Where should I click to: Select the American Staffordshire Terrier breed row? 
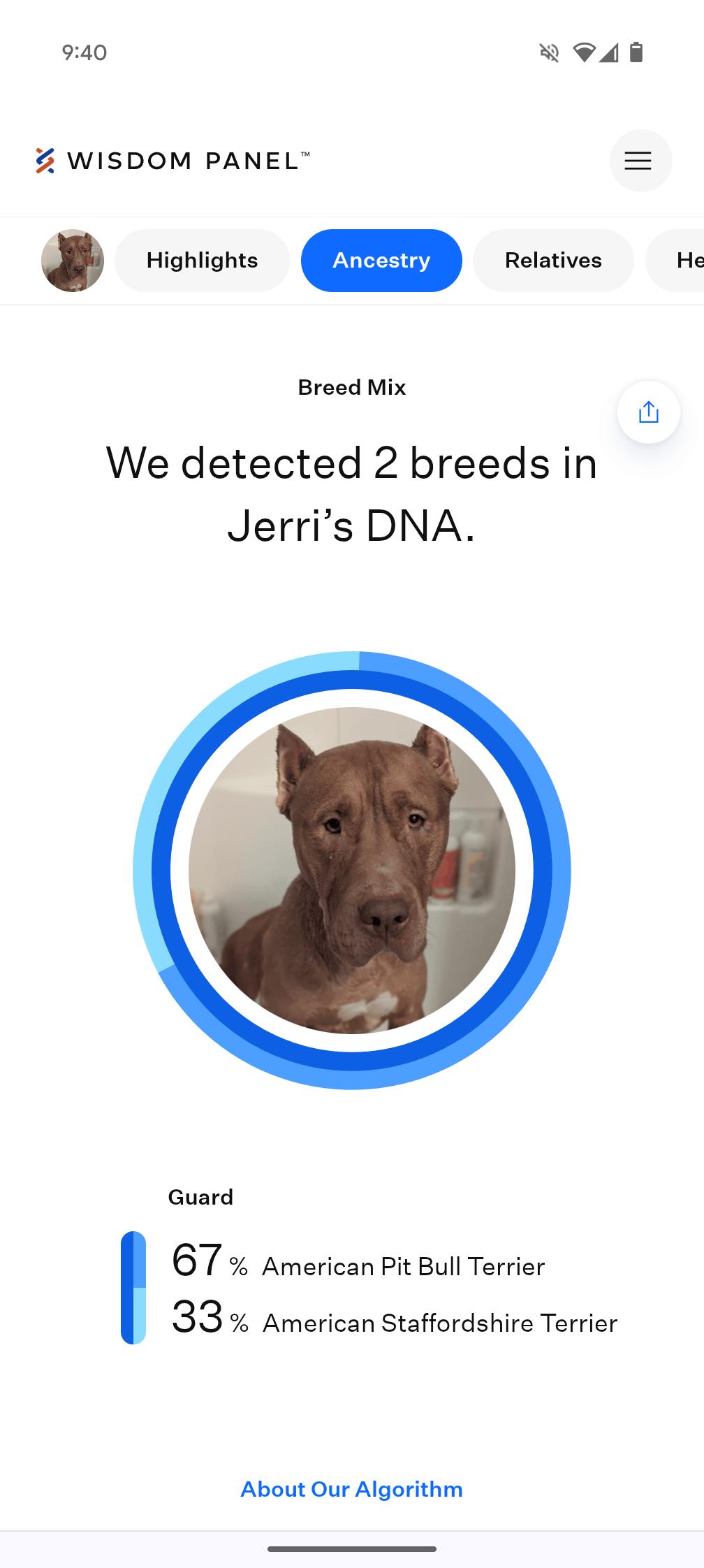(x=395, y=1322)
